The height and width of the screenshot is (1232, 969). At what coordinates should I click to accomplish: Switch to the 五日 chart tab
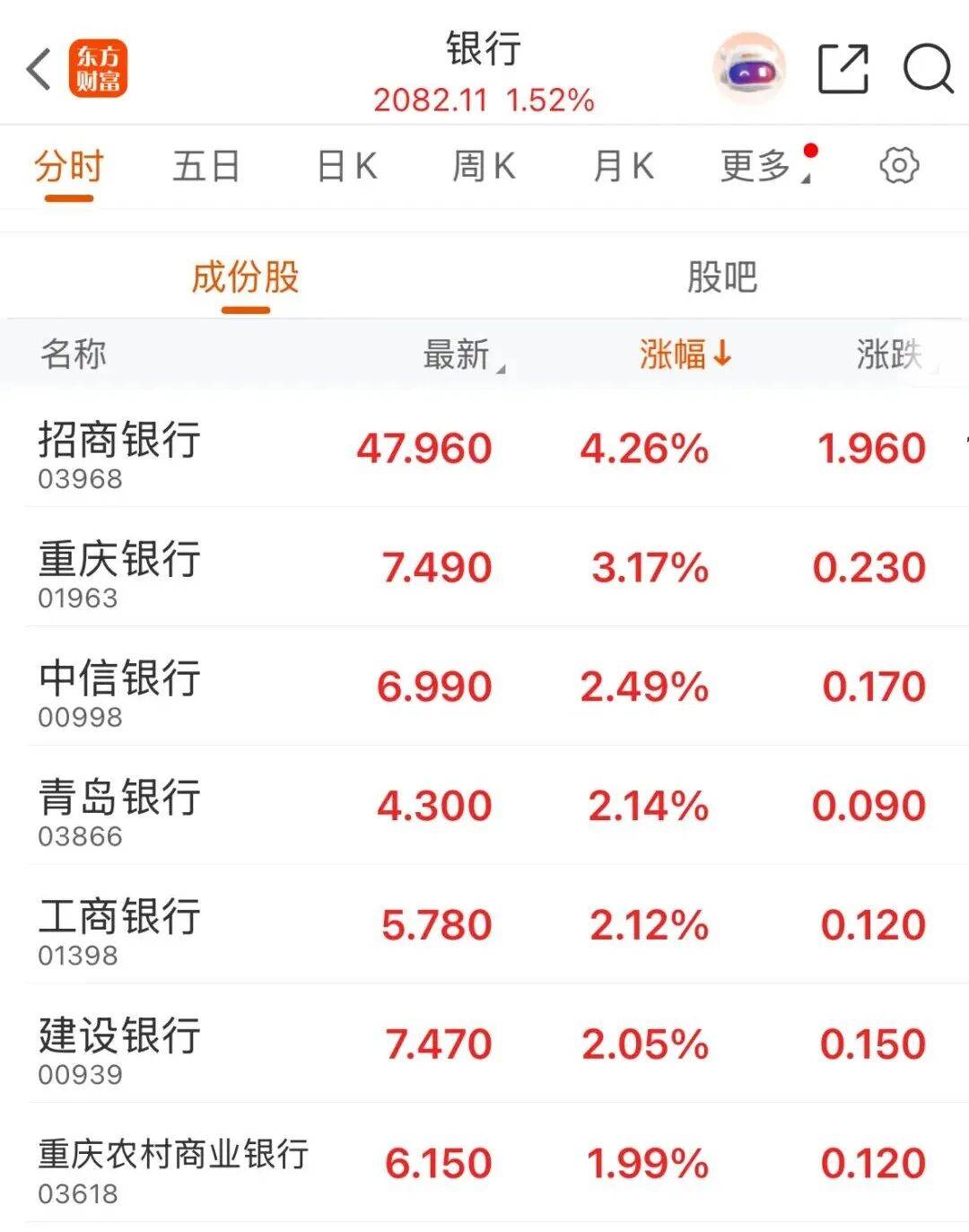click(x=206, y=167)
